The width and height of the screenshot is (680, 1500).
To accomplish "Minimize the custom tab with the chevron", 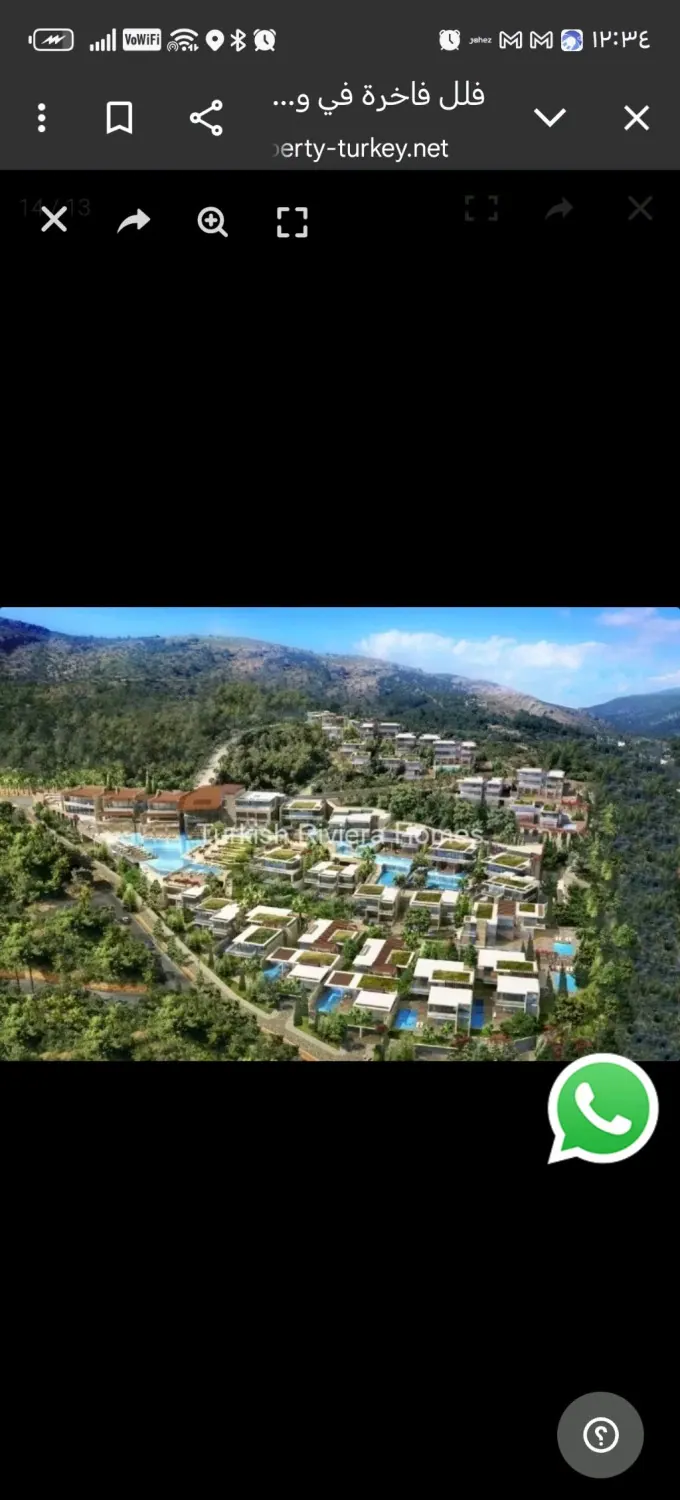I will (550, 118).
